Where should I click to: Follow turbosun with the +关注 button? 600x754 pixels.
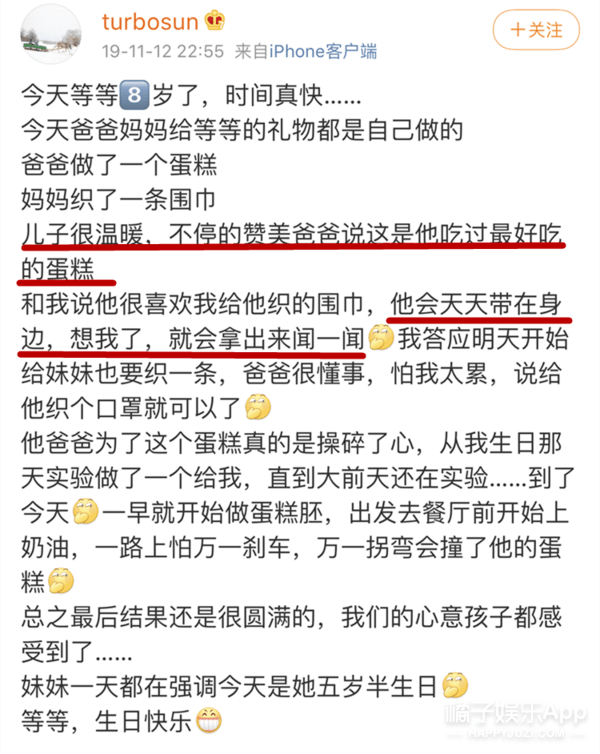click(x=535, y=30)
